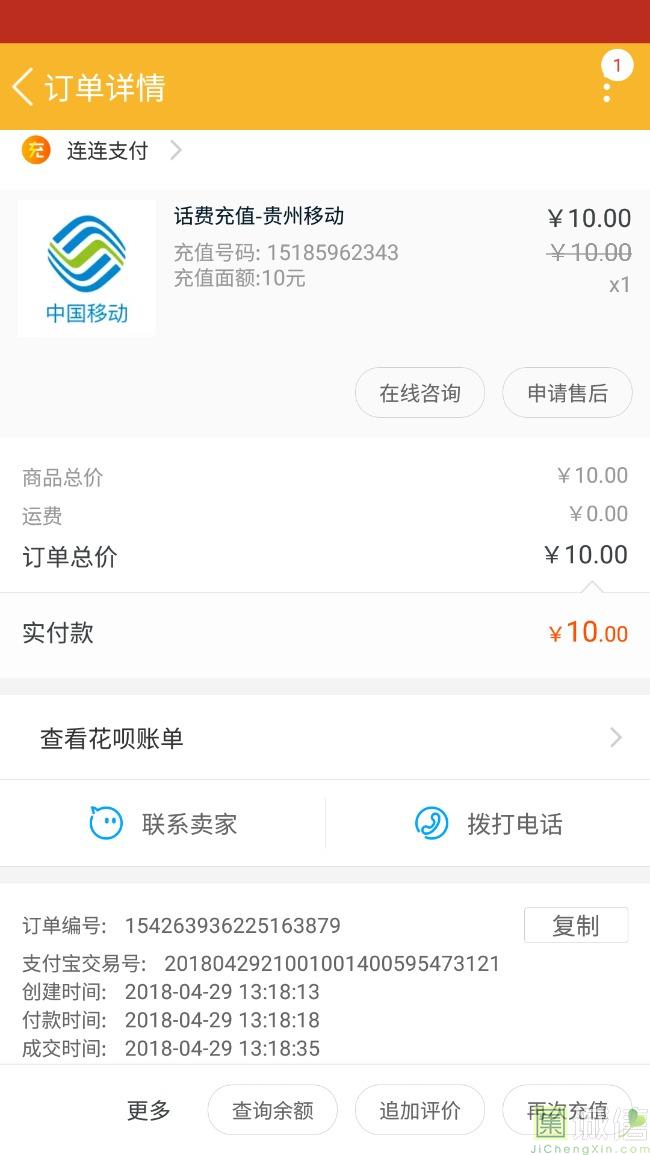Tap 追加评价 to add a review
Viewport: 650px width, 1155px height.
pyautogui.click(x=420, y=1110)
